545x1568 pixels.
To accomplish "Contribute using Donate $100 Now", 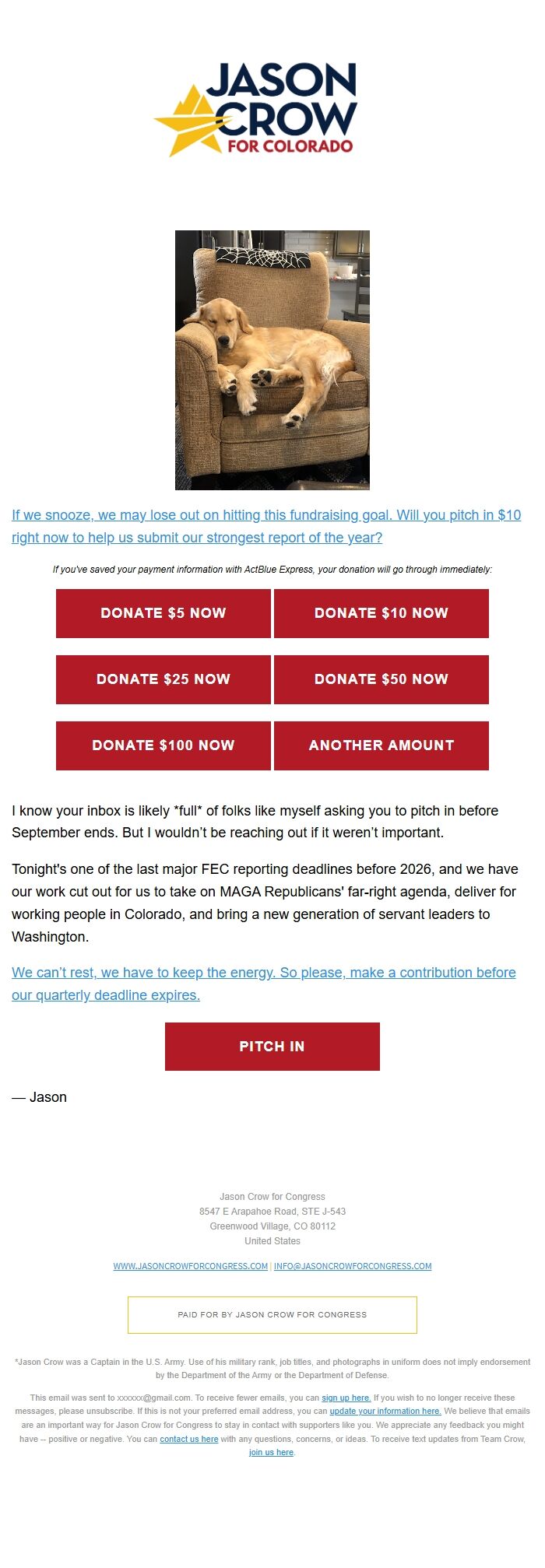I will 163,745.
